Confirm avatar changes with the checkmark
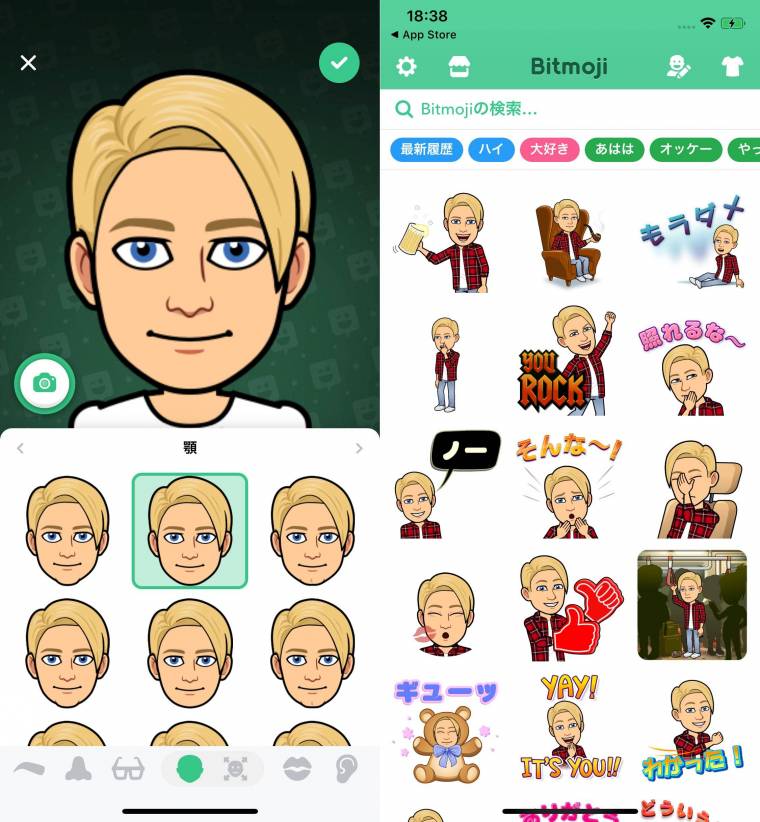Image resolution: width=760 pixels, height=822 pixels. (x=339, y=63)
